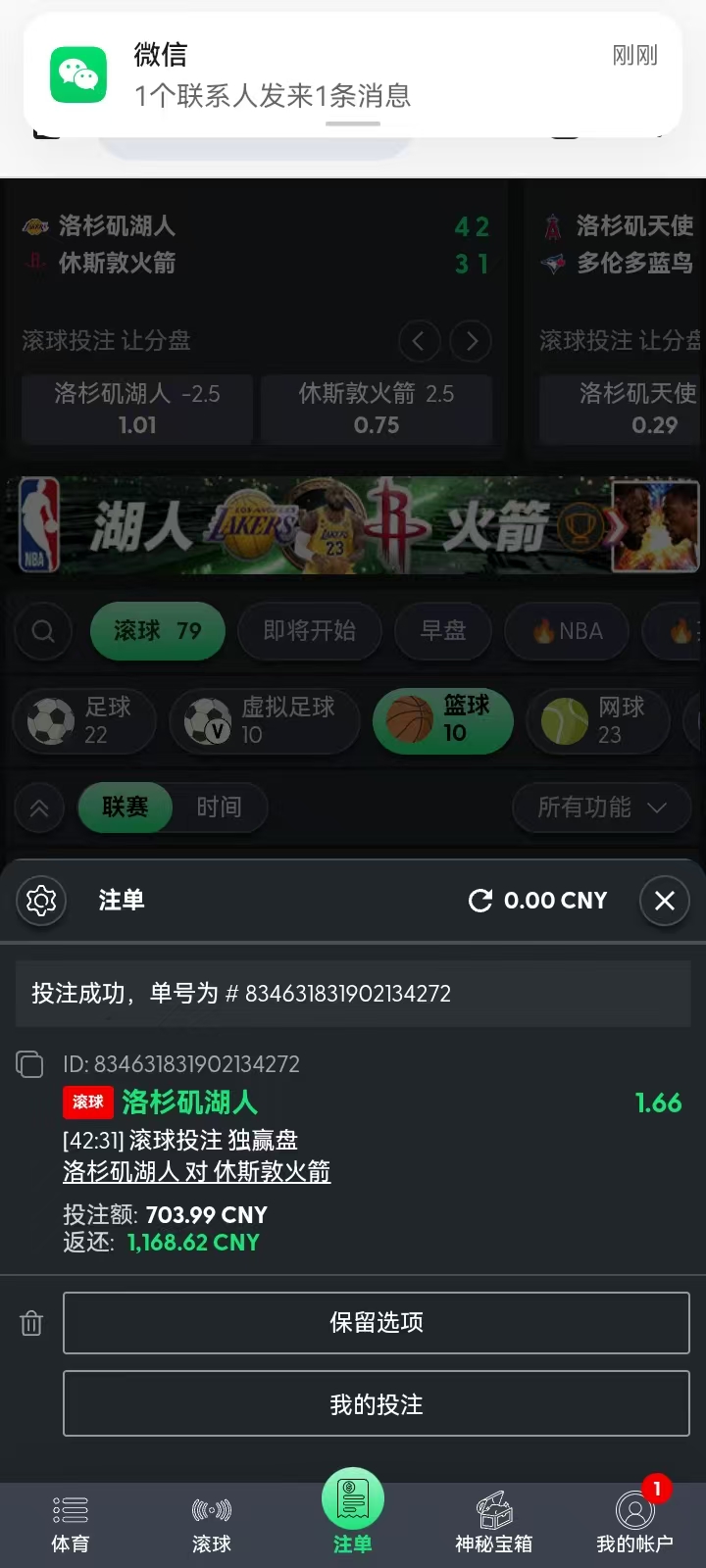This screenshot has width=706, height=1568.
Task: Select the 网球 sport filter
Action: (598, 720)
